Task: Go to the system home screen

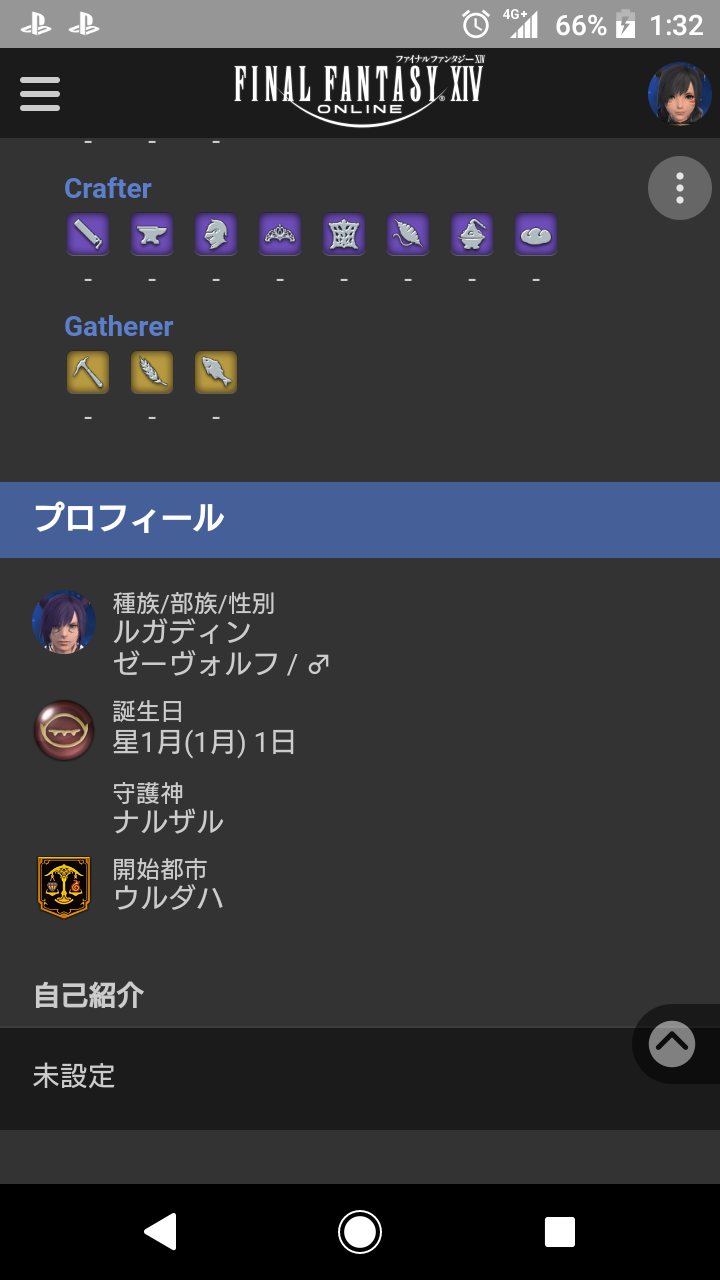Action: pyautogui.click(x=360, y=1232)
